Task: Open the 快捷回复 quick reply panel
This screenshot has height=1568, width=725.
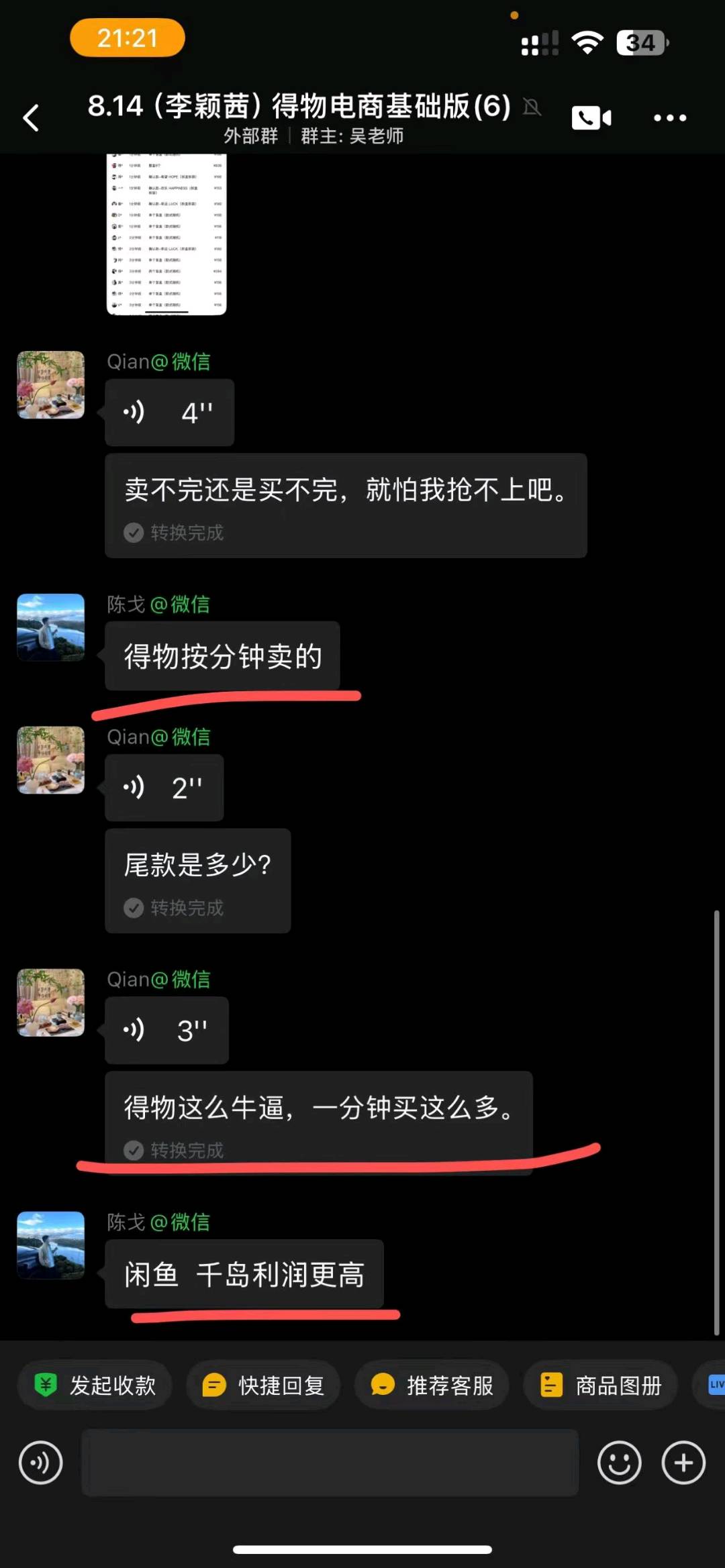Action: click(x=264, y=1385)
